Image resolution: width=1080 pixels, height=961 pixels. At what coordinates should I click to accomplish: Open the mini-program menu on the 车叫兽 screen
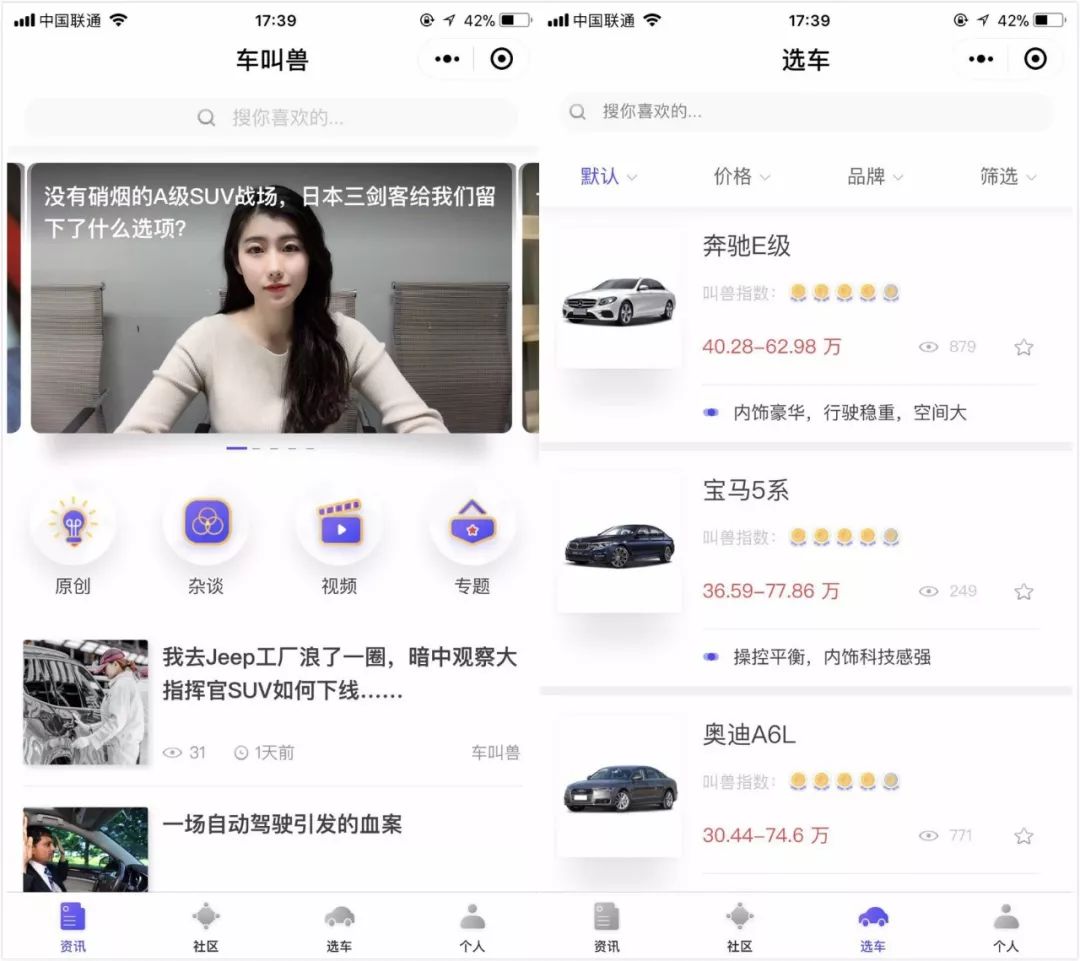447,60
